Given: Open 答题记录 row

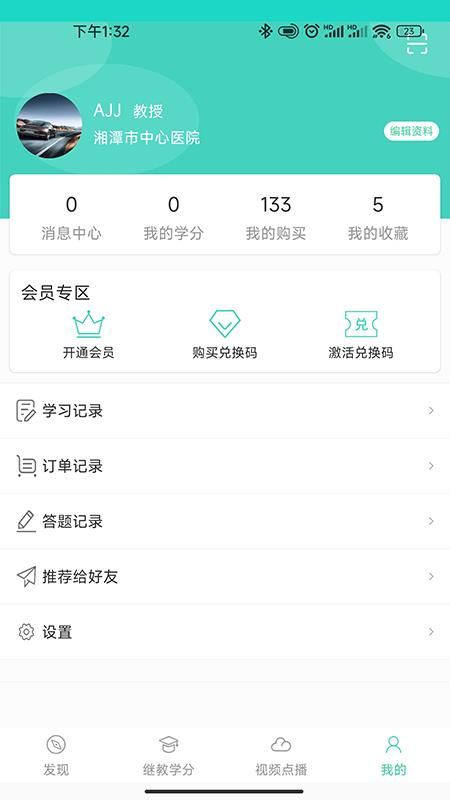Looking at the screenshot, I should point(225,521).
